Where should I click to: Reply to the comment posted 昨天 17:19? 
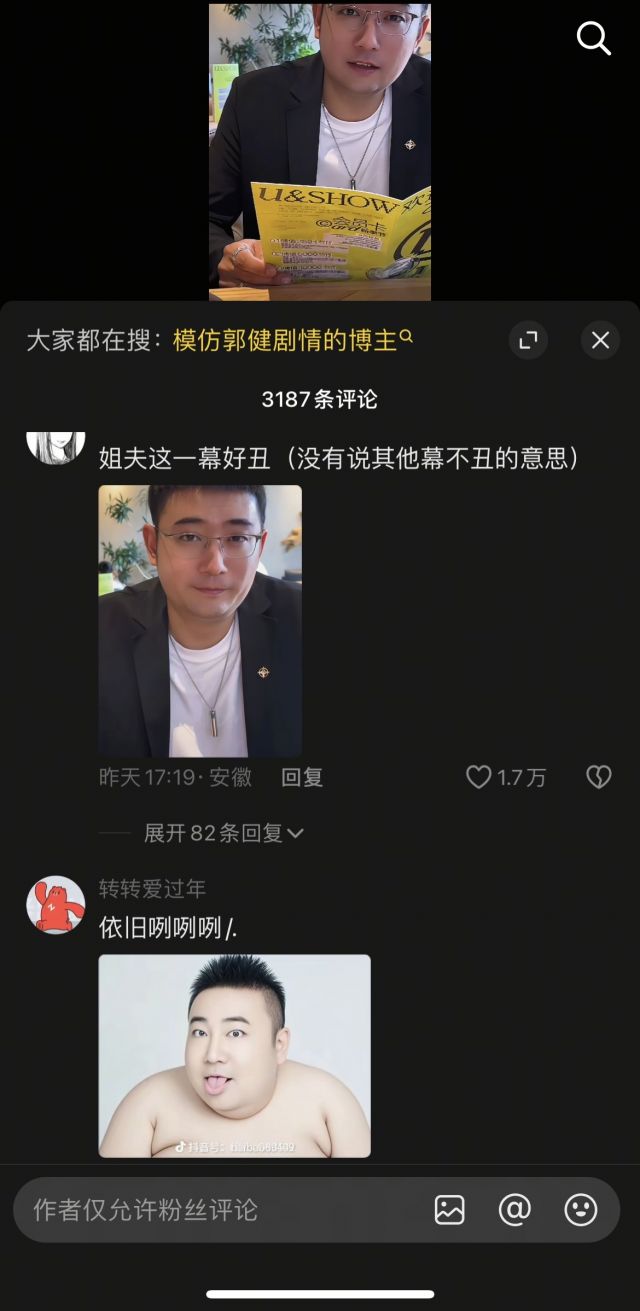pyautogui.click(x=302, y=777)
